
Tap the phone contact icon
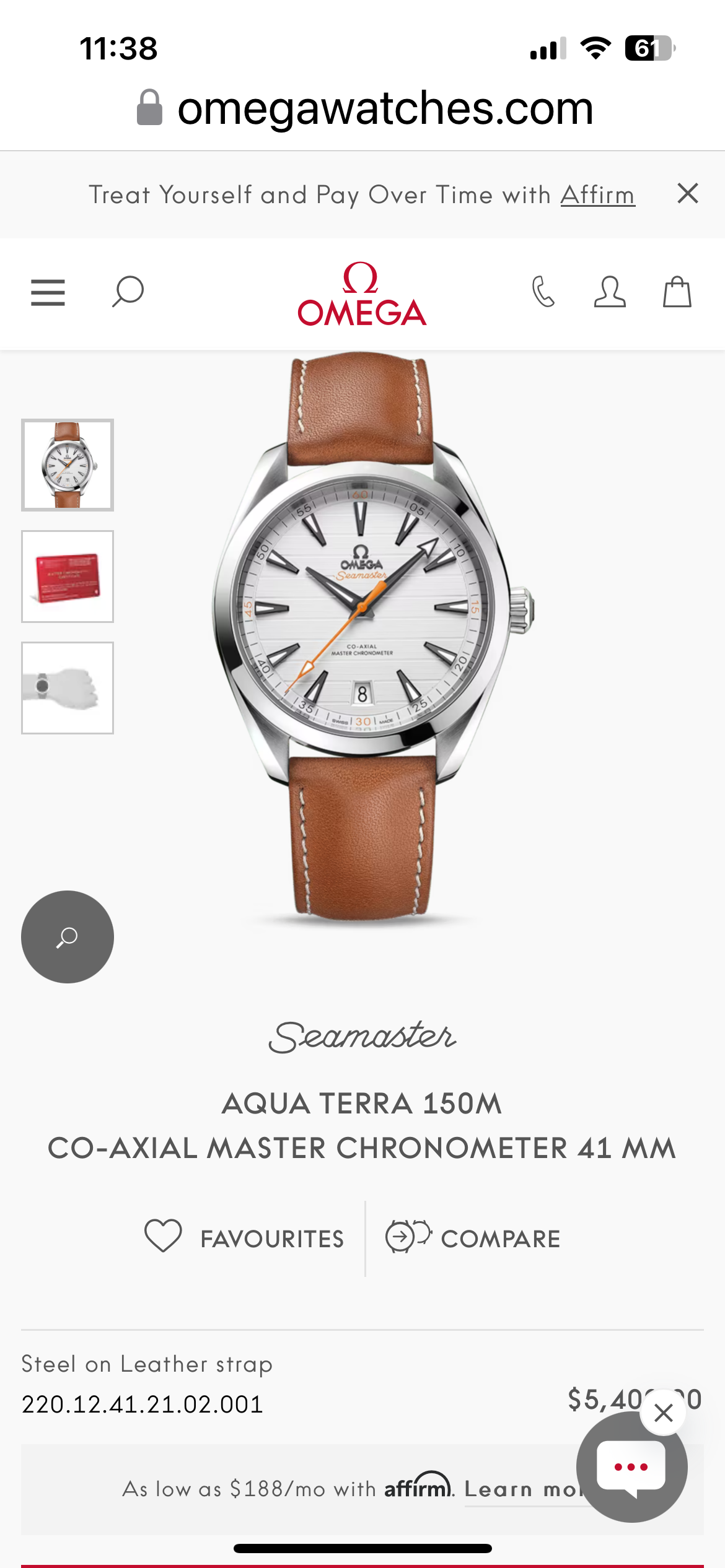click(x=543, y=292)
